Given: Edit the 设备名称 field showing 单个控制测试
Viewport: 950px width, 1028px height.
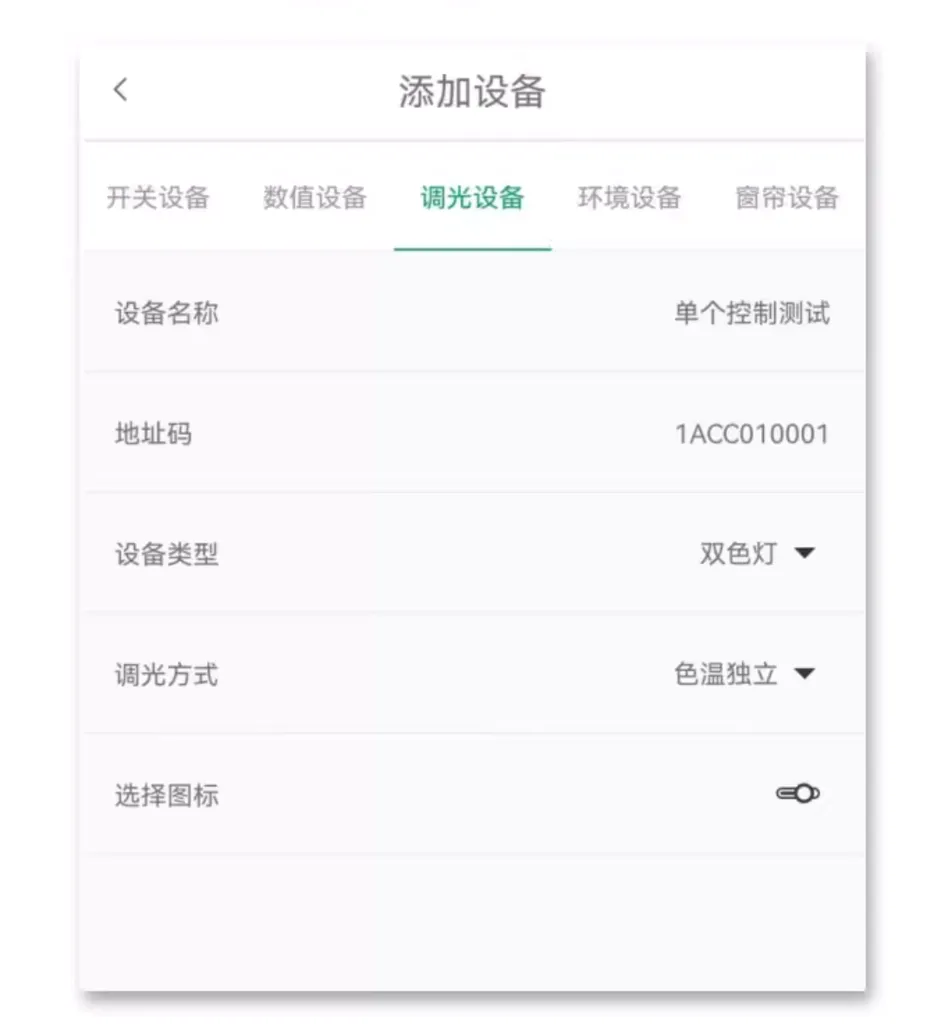Looking at the screenshot, I should pyautogui.click(x=751, y=313).
